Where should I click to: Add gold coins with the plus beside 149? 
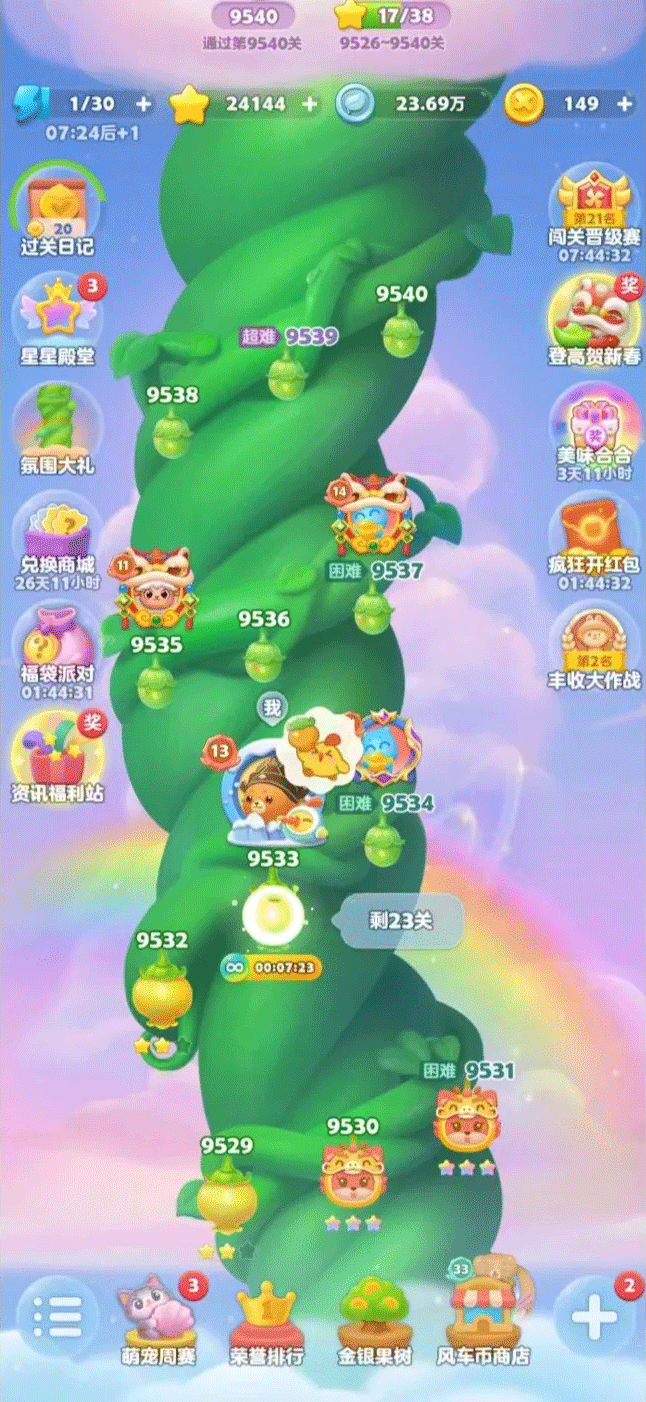(x=625, y=103)
